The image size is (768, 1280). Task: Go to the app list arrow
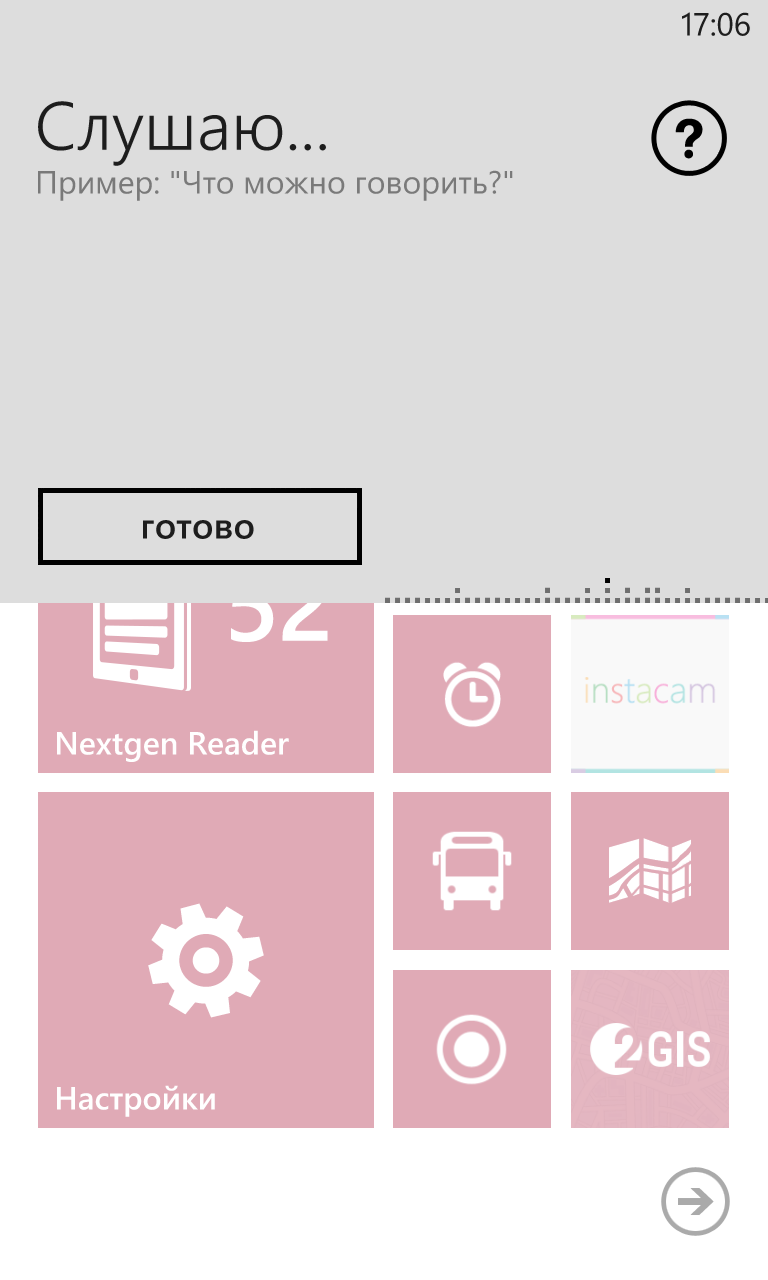[696, 1201]
